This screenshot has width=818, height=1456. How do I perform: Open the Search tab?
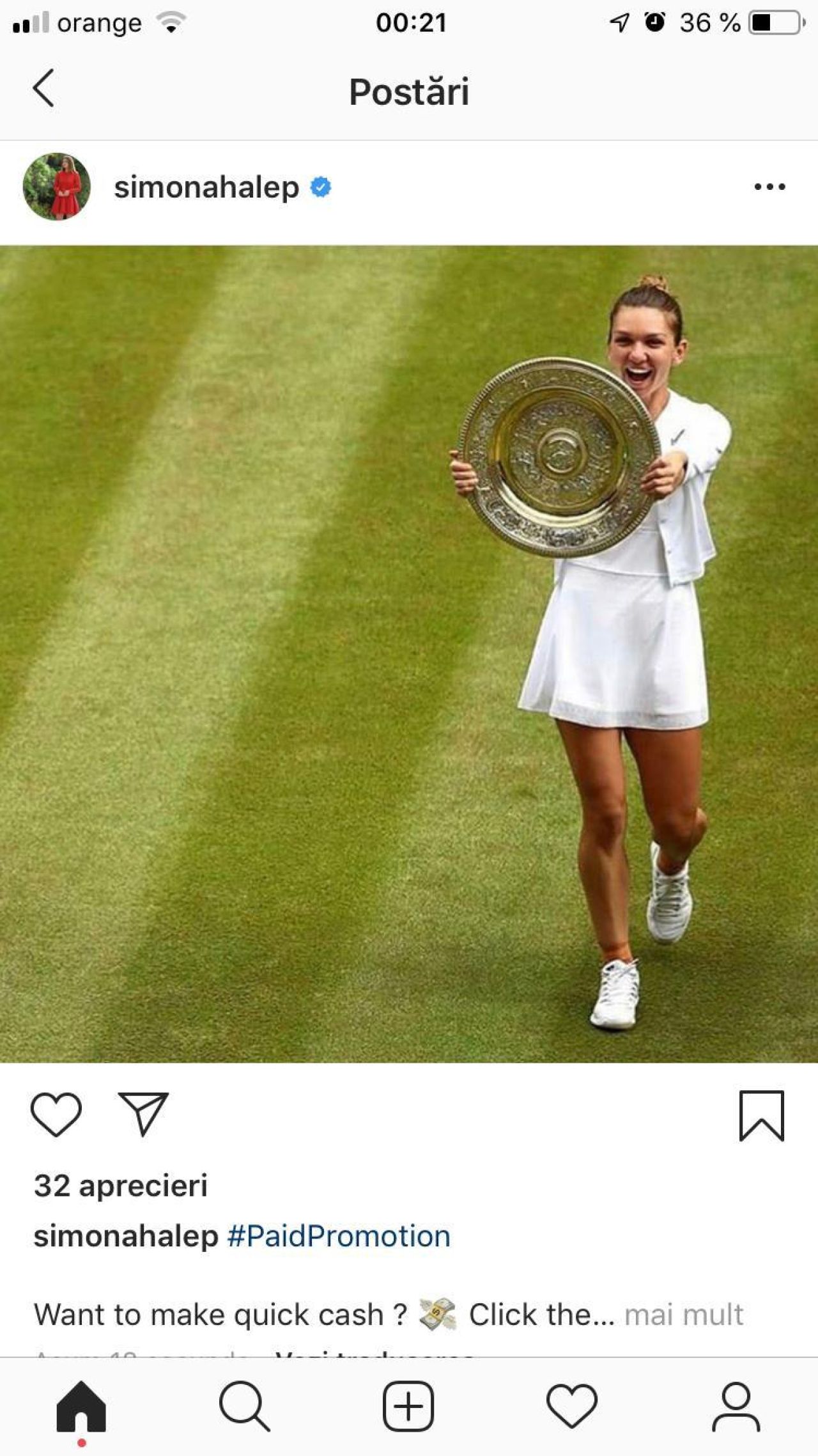(x=245, y=1407)
